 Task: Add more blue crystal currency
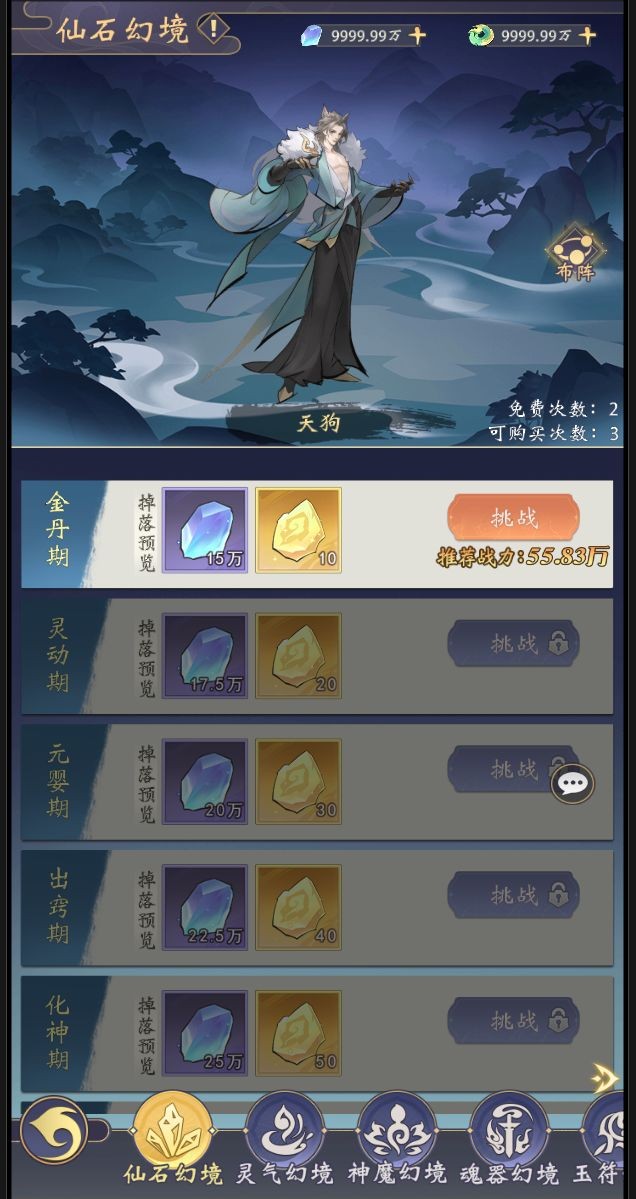pos(418,35)
